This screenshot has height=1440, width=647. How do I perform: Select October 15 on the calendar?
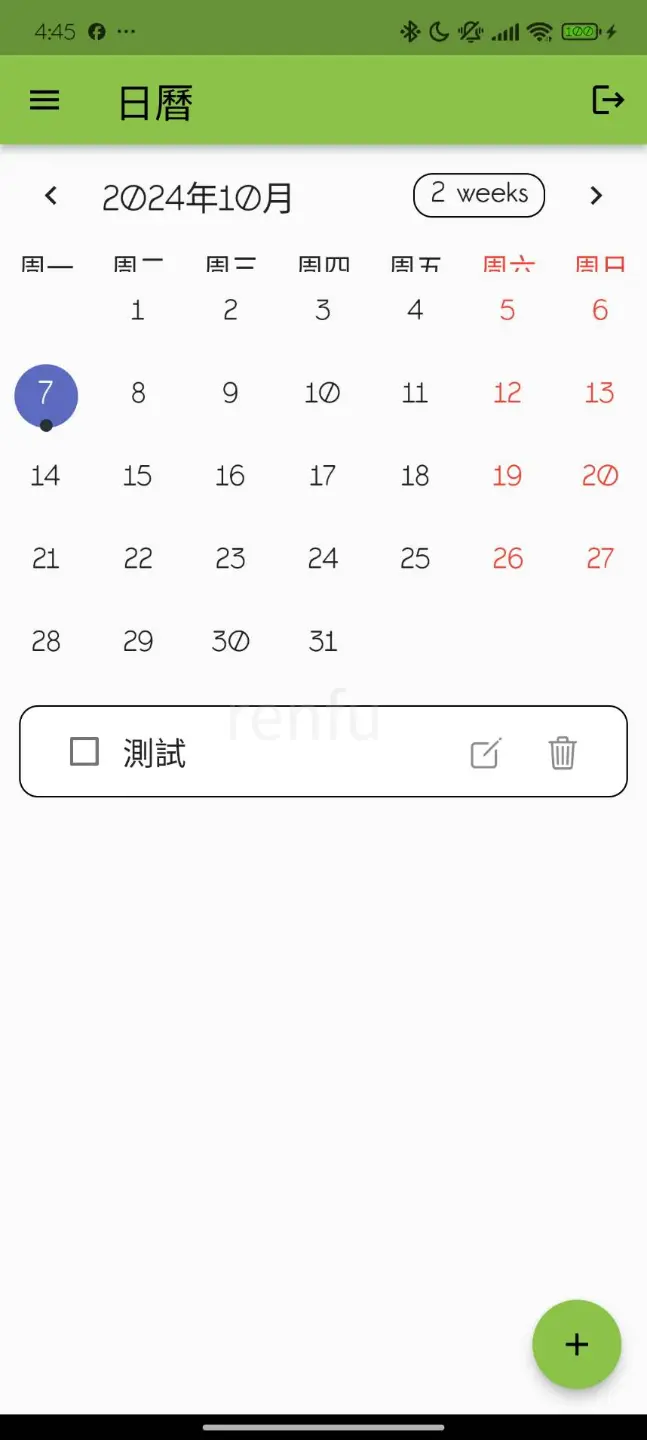coord(138,476)
